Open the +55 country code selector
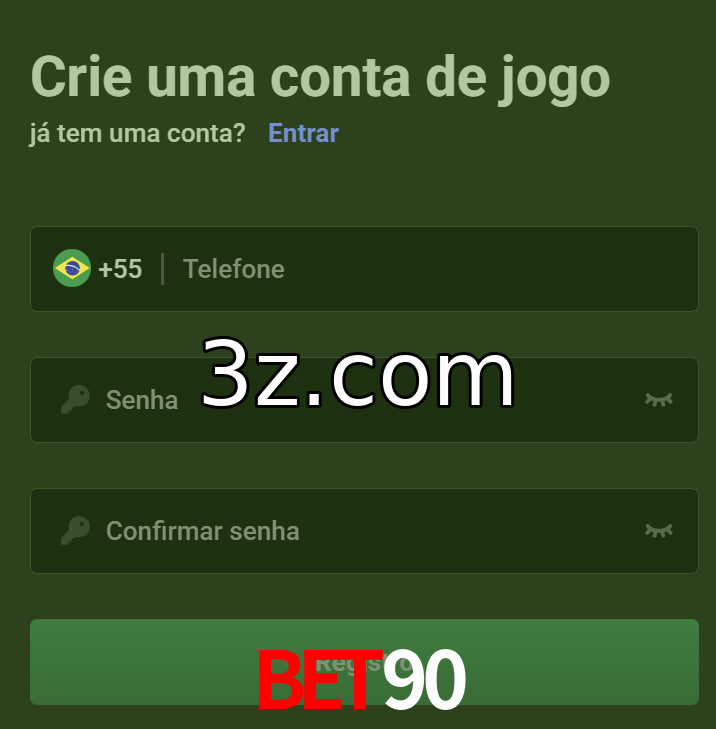 pos(99,269)
